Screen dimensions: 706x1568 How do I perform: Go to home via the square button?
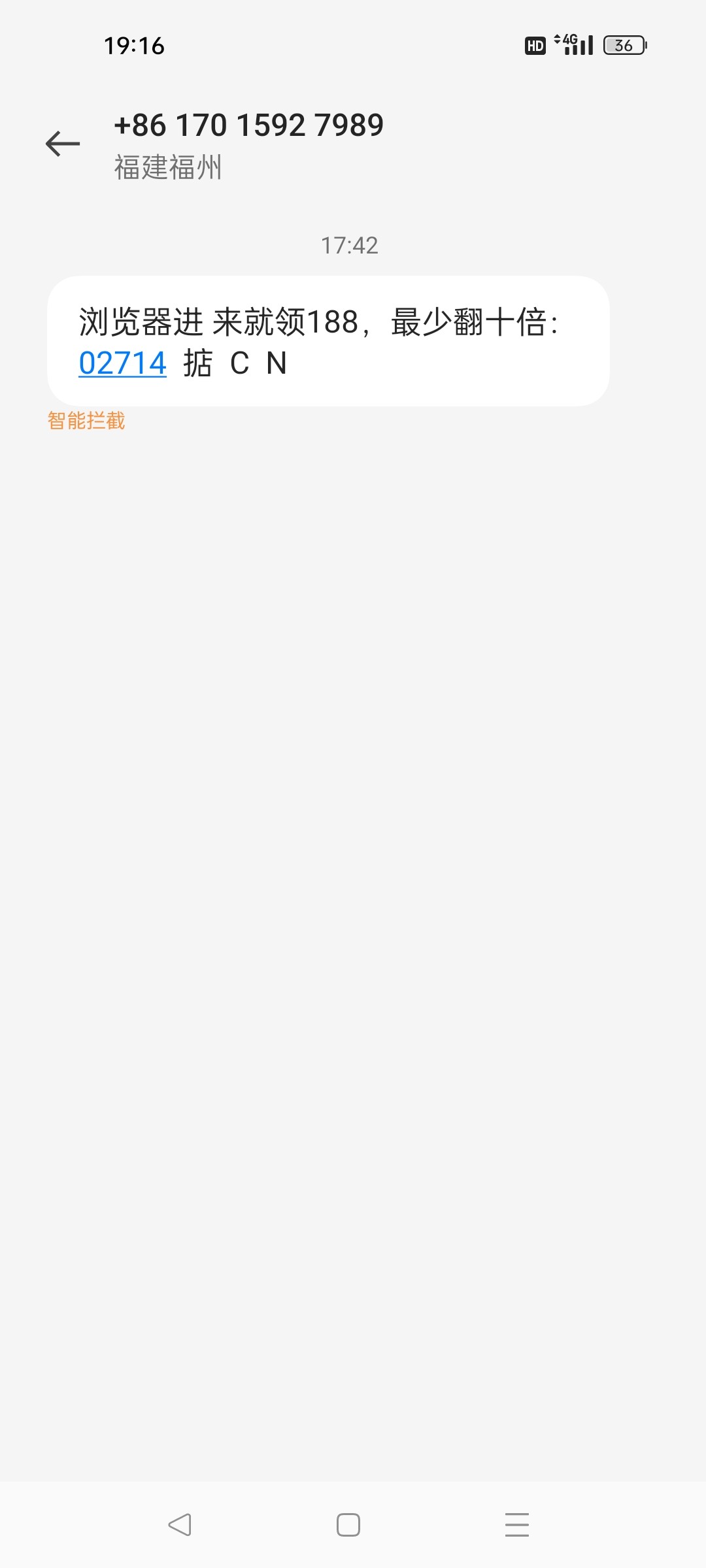348,1525
